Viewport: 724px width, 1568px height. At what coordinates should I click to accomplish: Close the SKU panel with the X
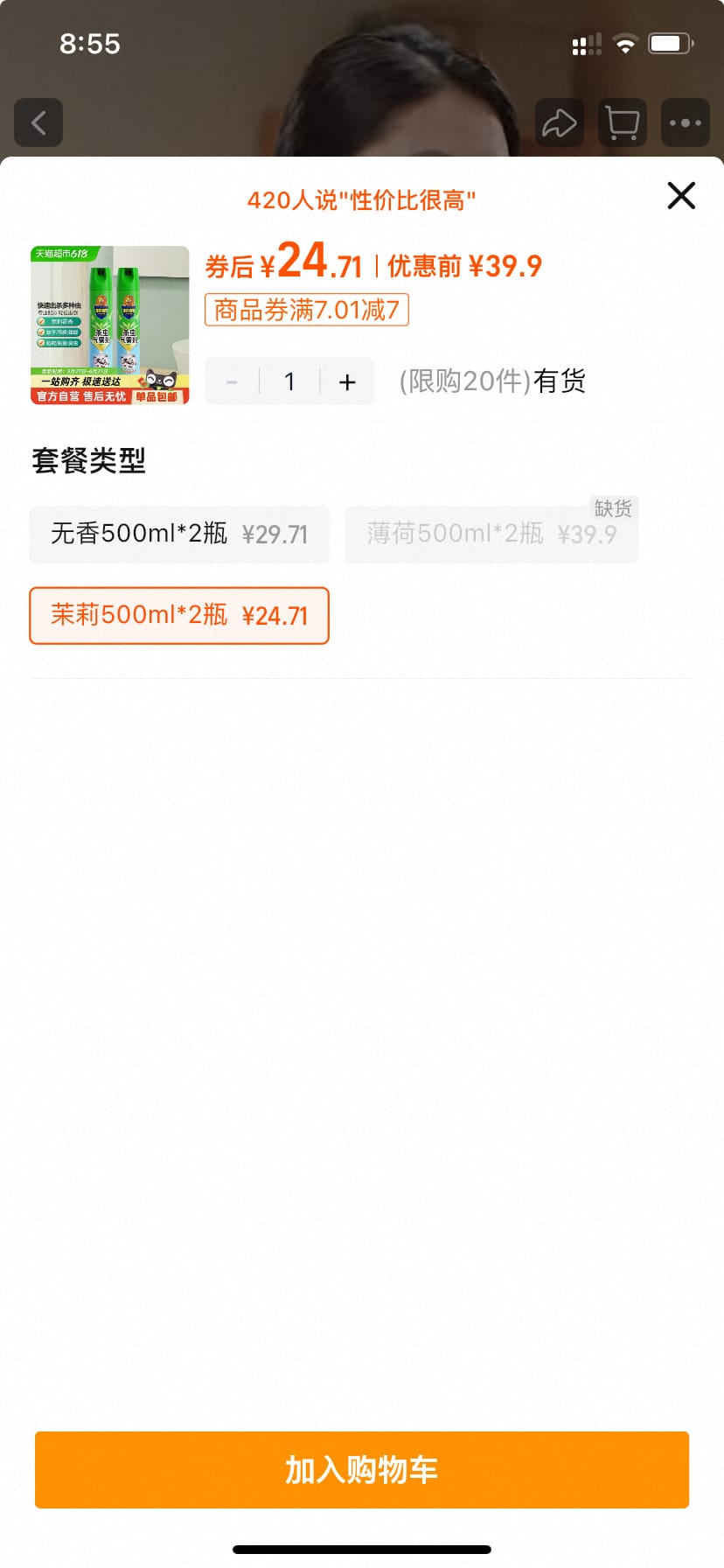click(x=681, y=195)
